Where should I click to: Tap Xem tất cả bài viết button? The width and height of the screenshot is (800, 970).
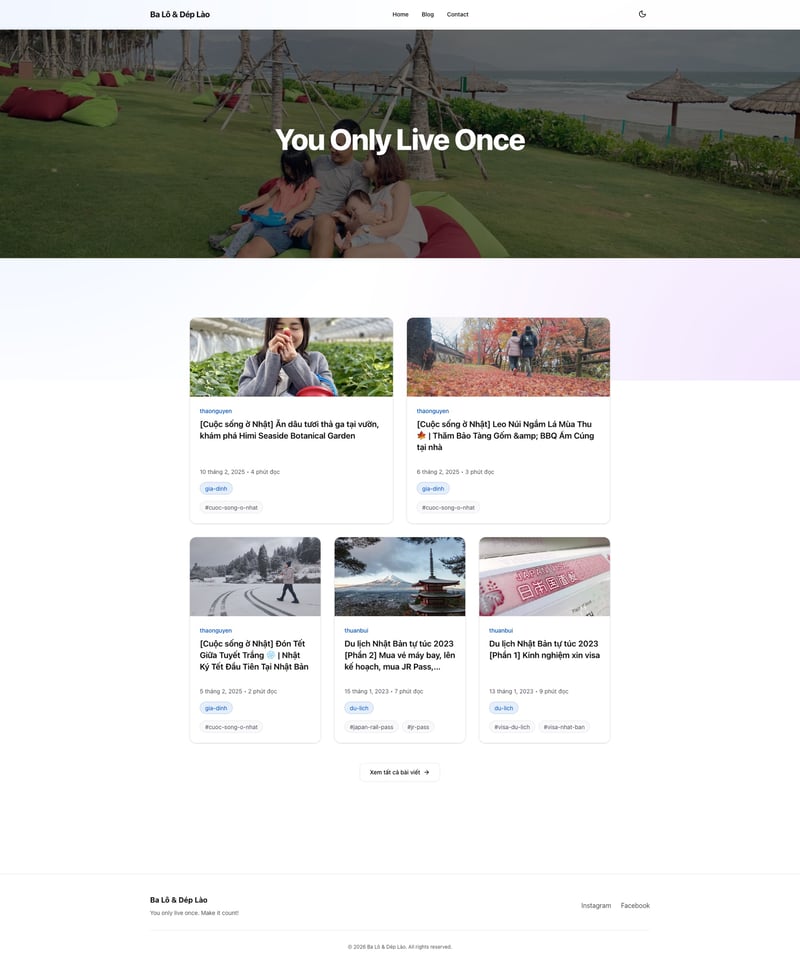point(399,772)
